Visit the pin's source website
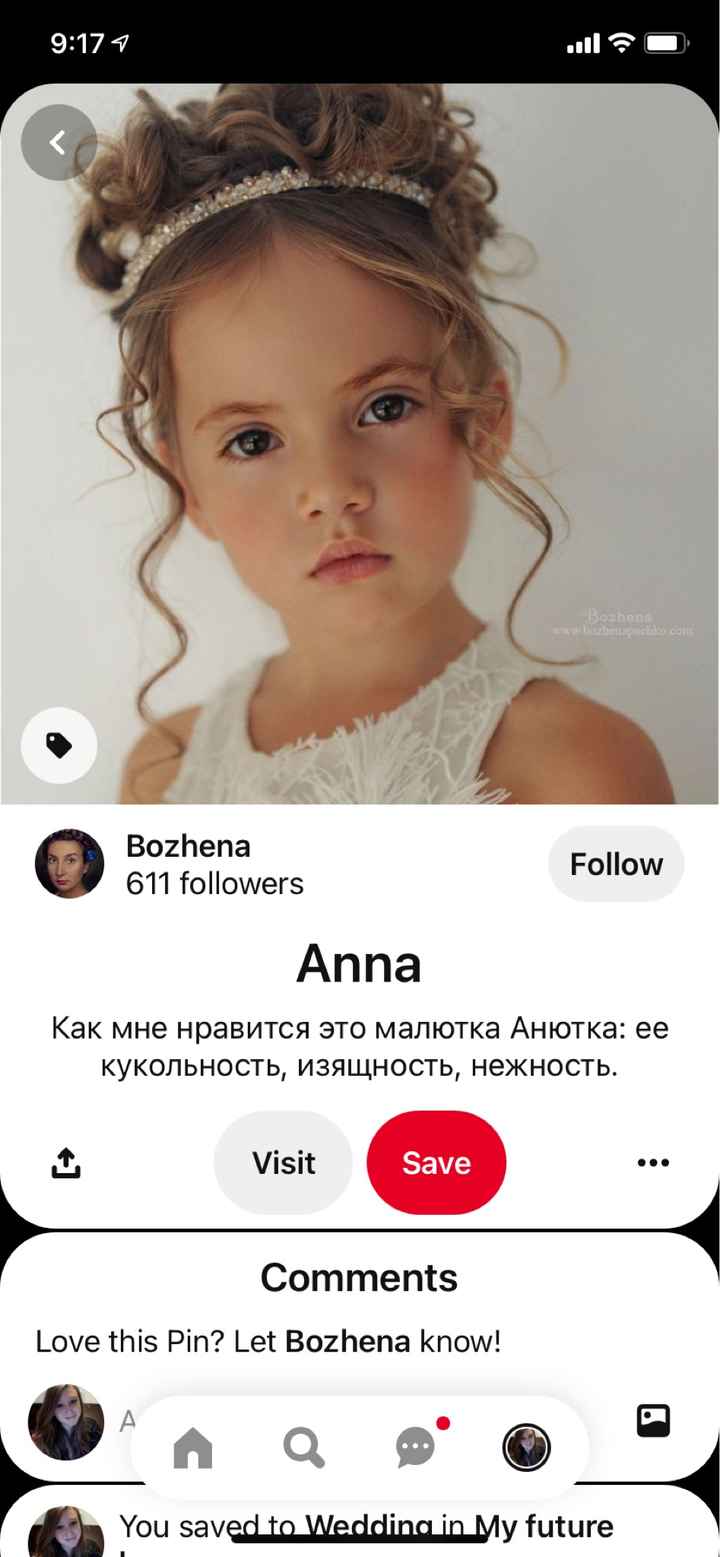 (283, 1163)
